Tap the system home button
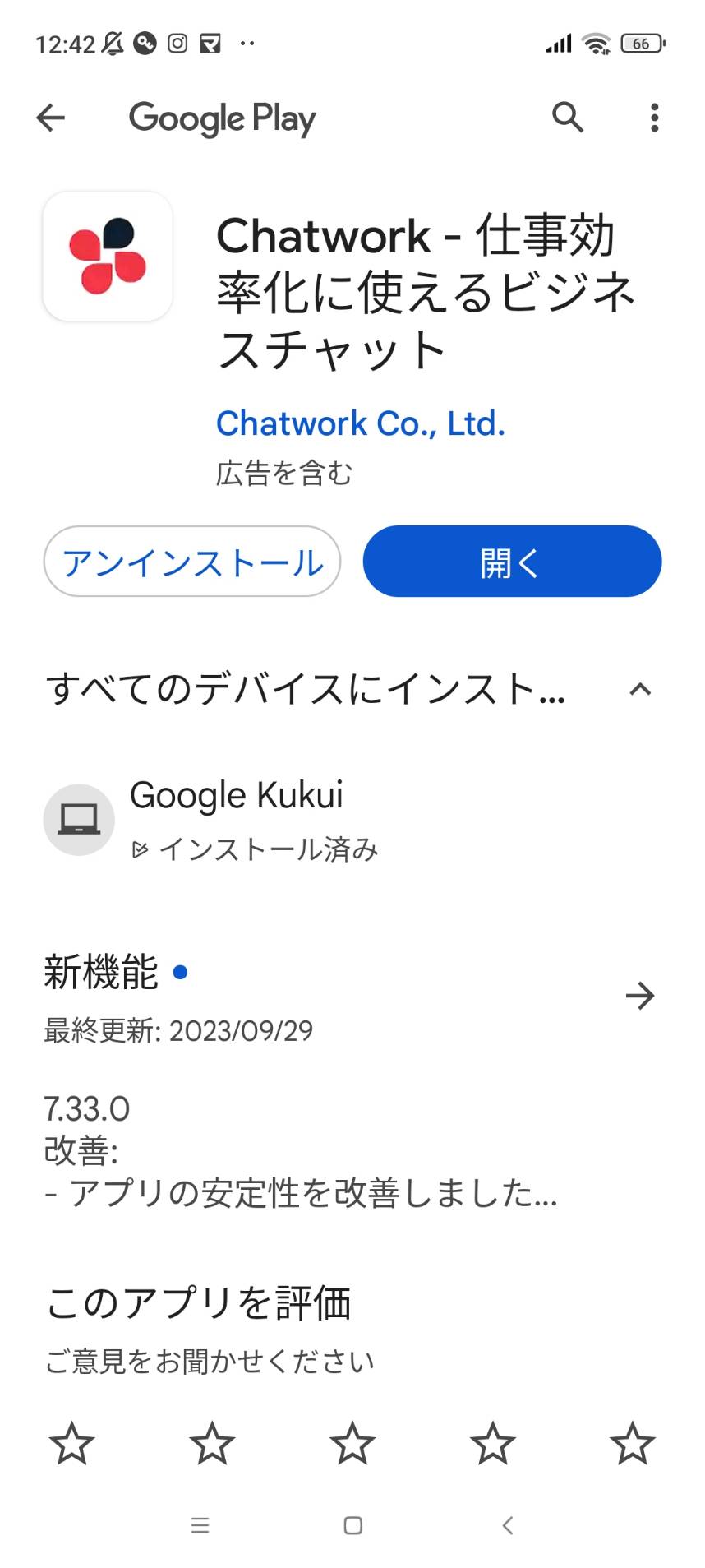 (x=352, y=1526)
